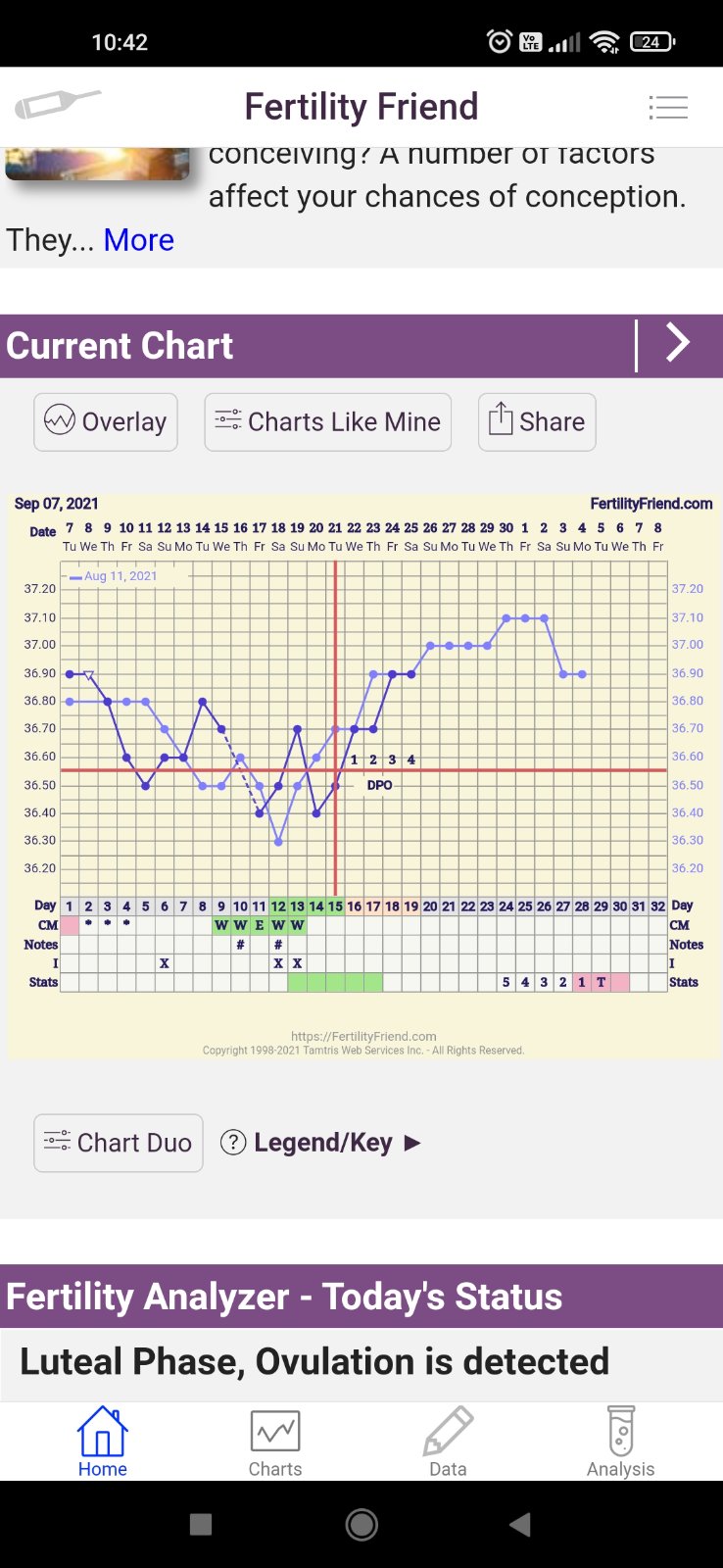Open Charts Like Mine

[327, 422]
